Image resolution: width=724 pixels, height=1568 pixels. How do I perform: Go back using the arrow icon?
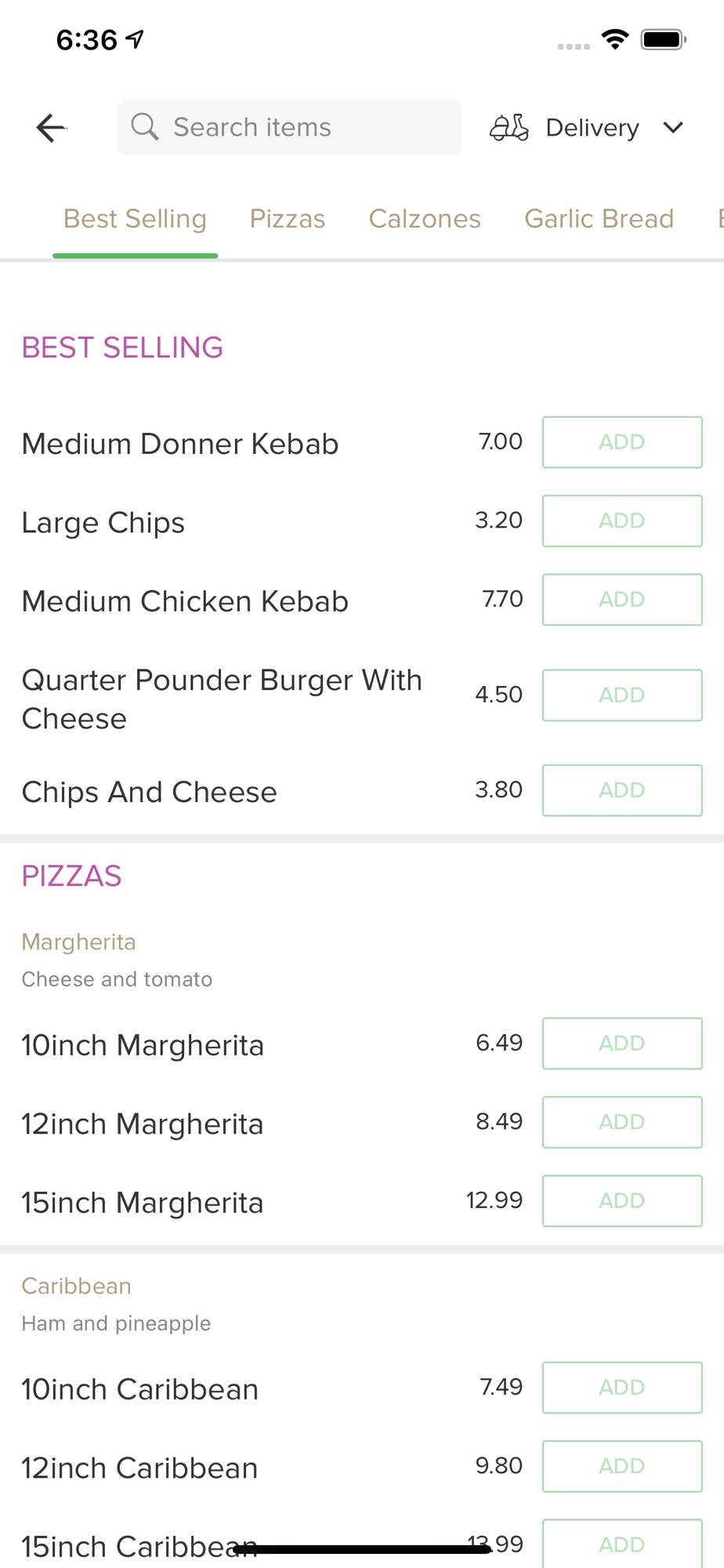[x=51, y=128]
